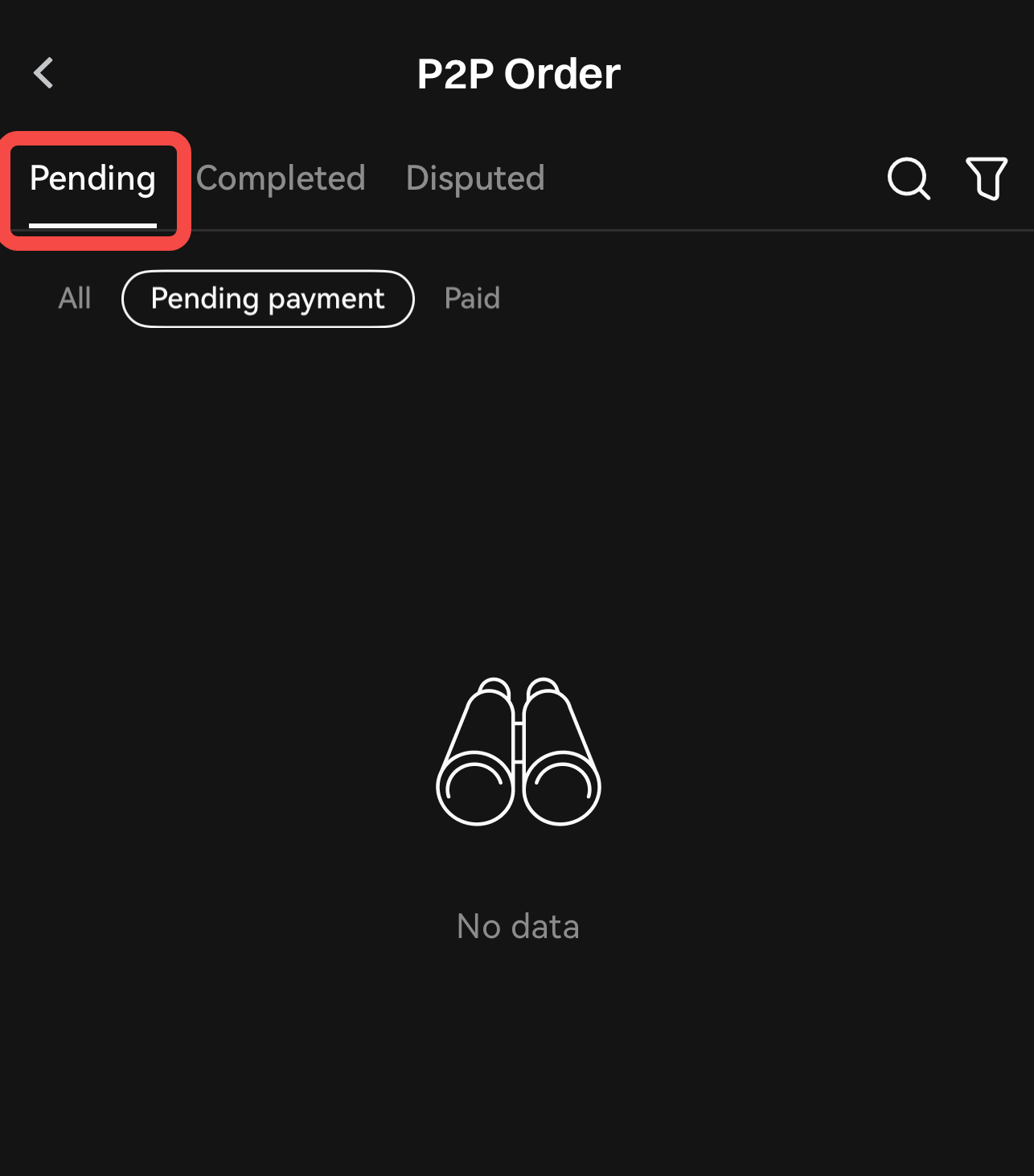Switch to the Disputed tab
The image size is (1034, 1176).
[x=475, y=178]
